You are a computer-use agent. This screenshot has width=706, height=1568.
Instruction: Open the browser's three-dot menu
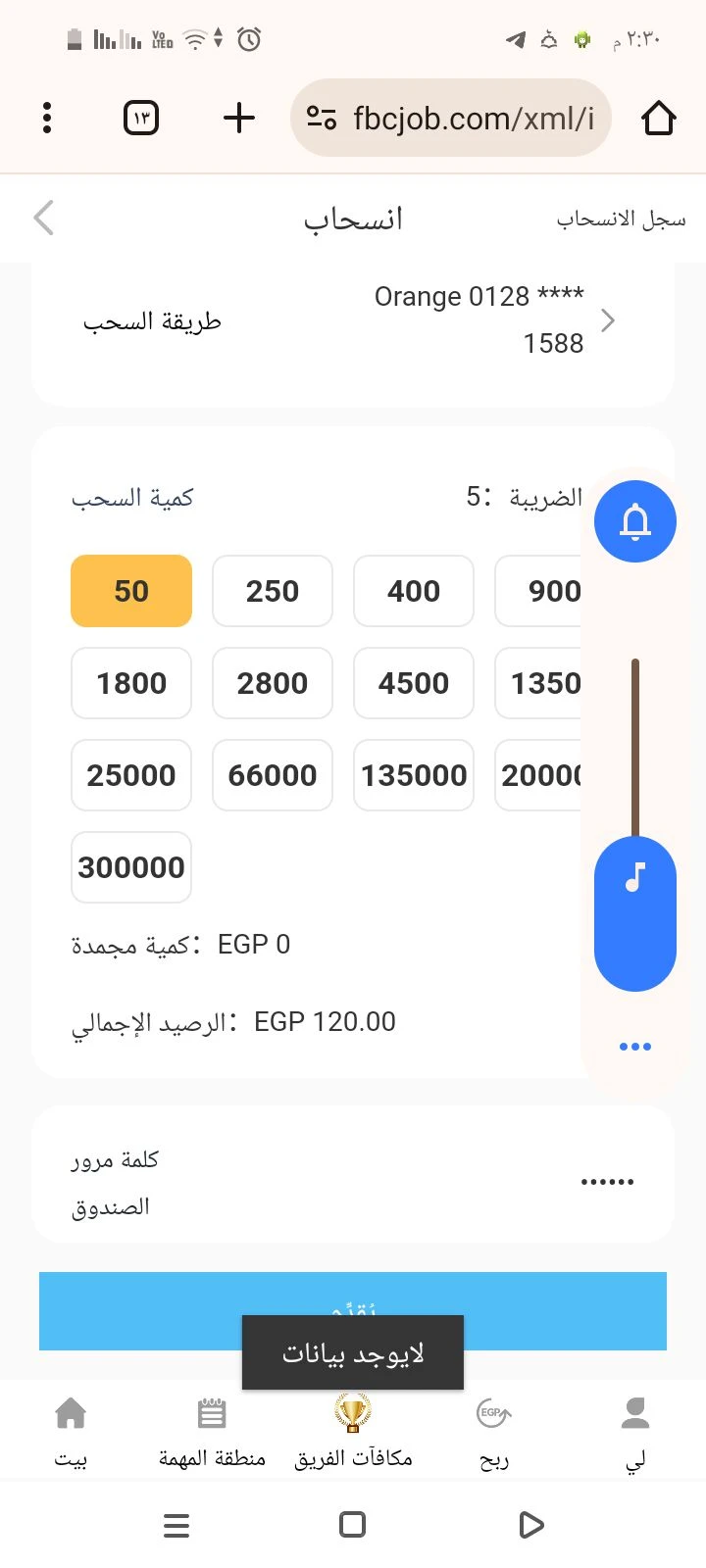[47, 119]
